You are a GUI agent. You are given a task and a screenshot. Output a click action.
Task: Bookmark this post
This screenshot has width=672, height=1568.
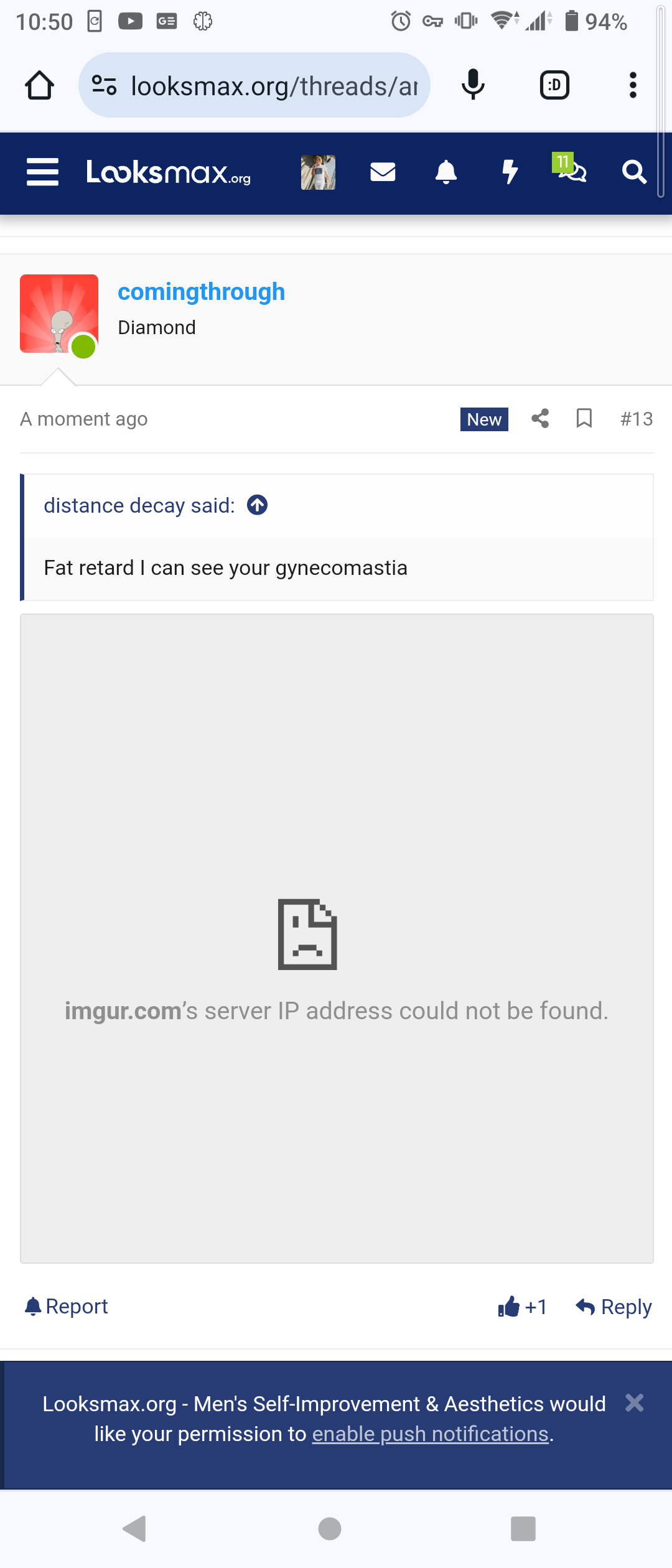coord(584,419)
